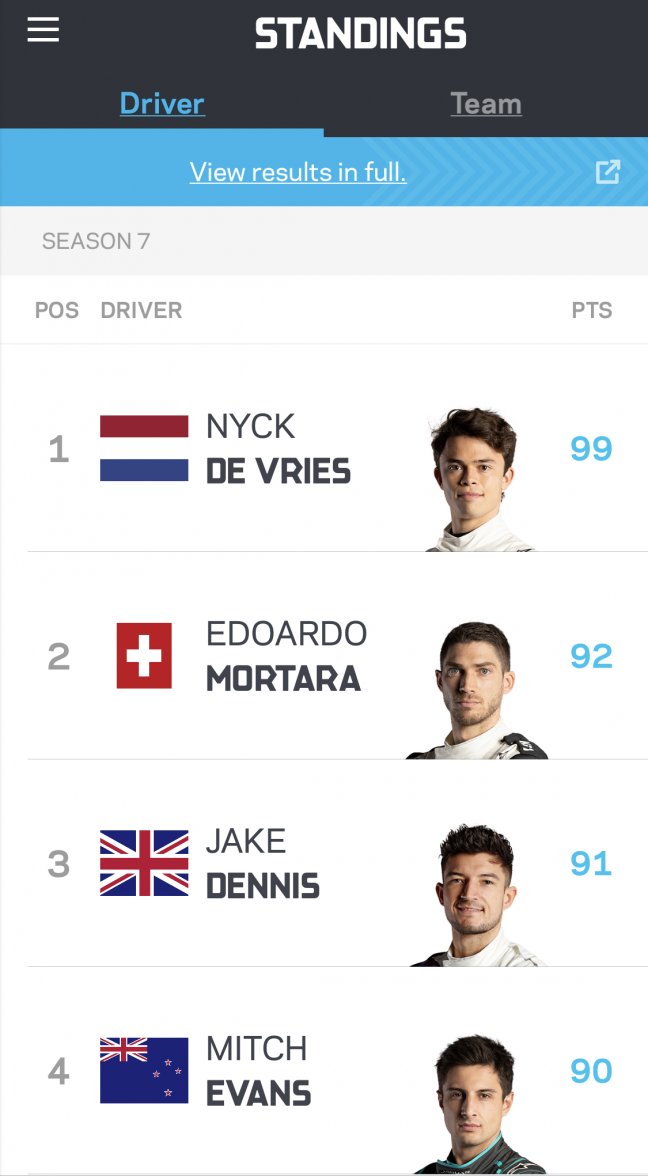View Mitch Evans driver details
Image resolution: width=648 pixels, height=1176 pixels.
[258, 1071]
